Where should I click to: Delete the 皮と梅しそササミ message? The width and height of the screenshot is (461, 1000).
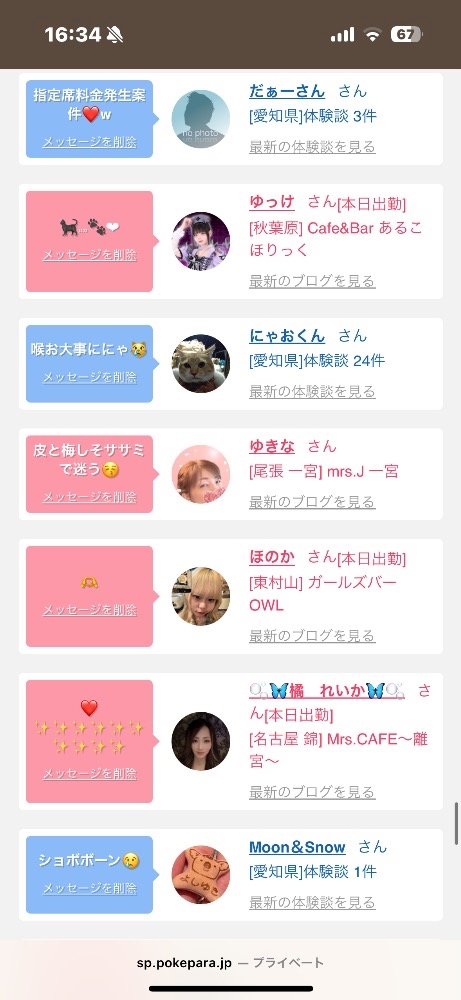click(x=89, y=497)
